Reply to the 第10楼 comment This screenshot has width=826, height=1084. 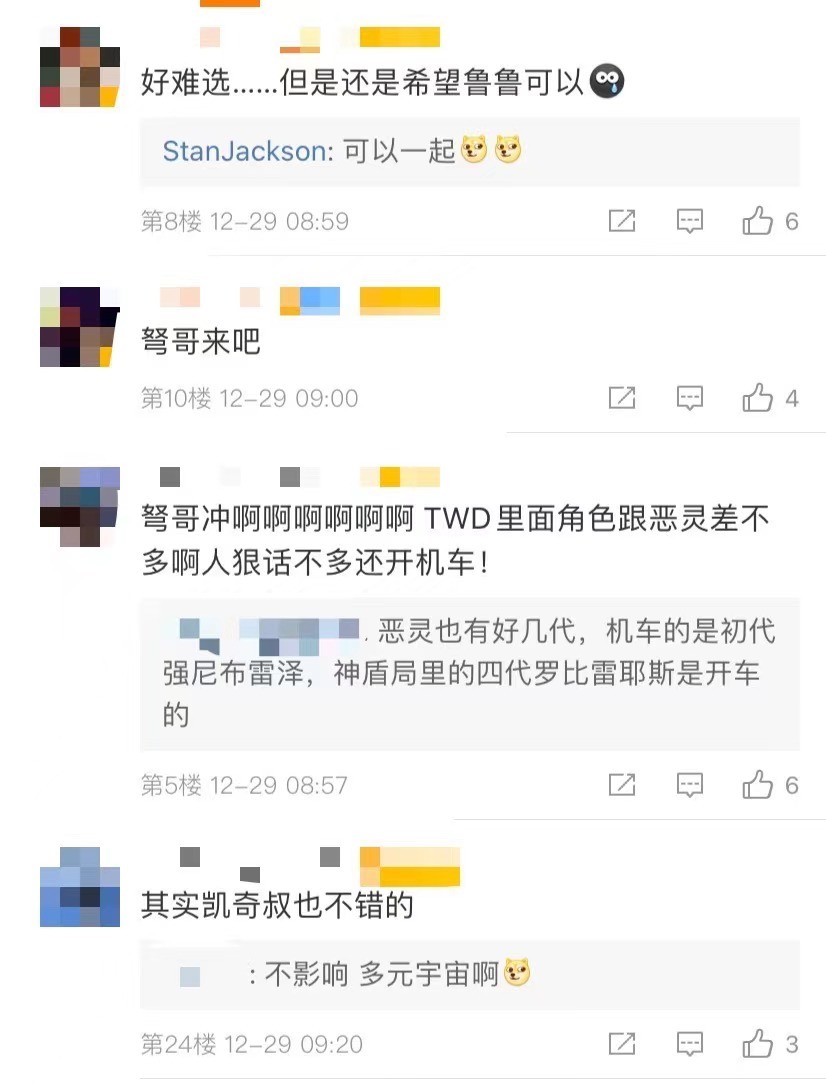[689, 398]
